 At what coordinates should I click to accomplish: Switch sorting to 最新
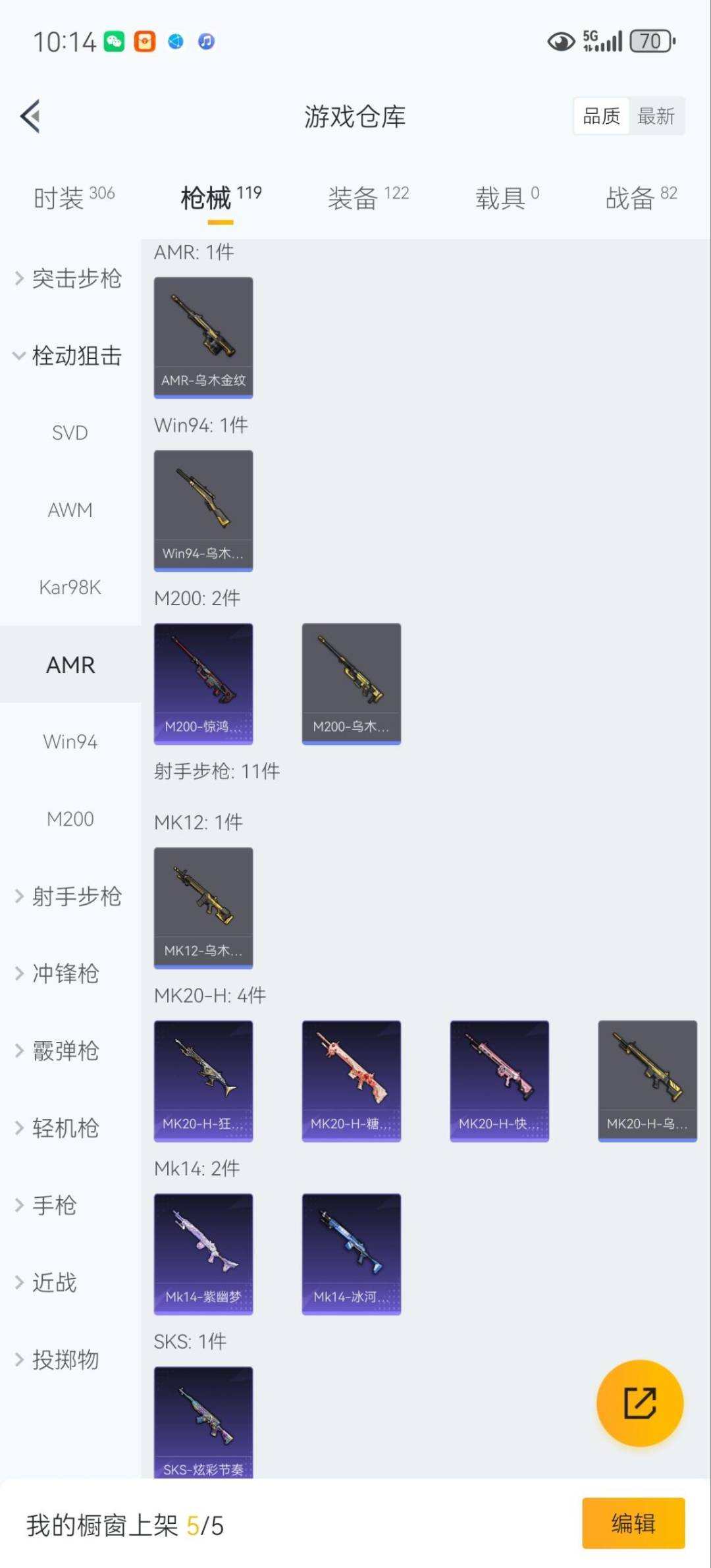pyautogui.click(x=656, y=115)
